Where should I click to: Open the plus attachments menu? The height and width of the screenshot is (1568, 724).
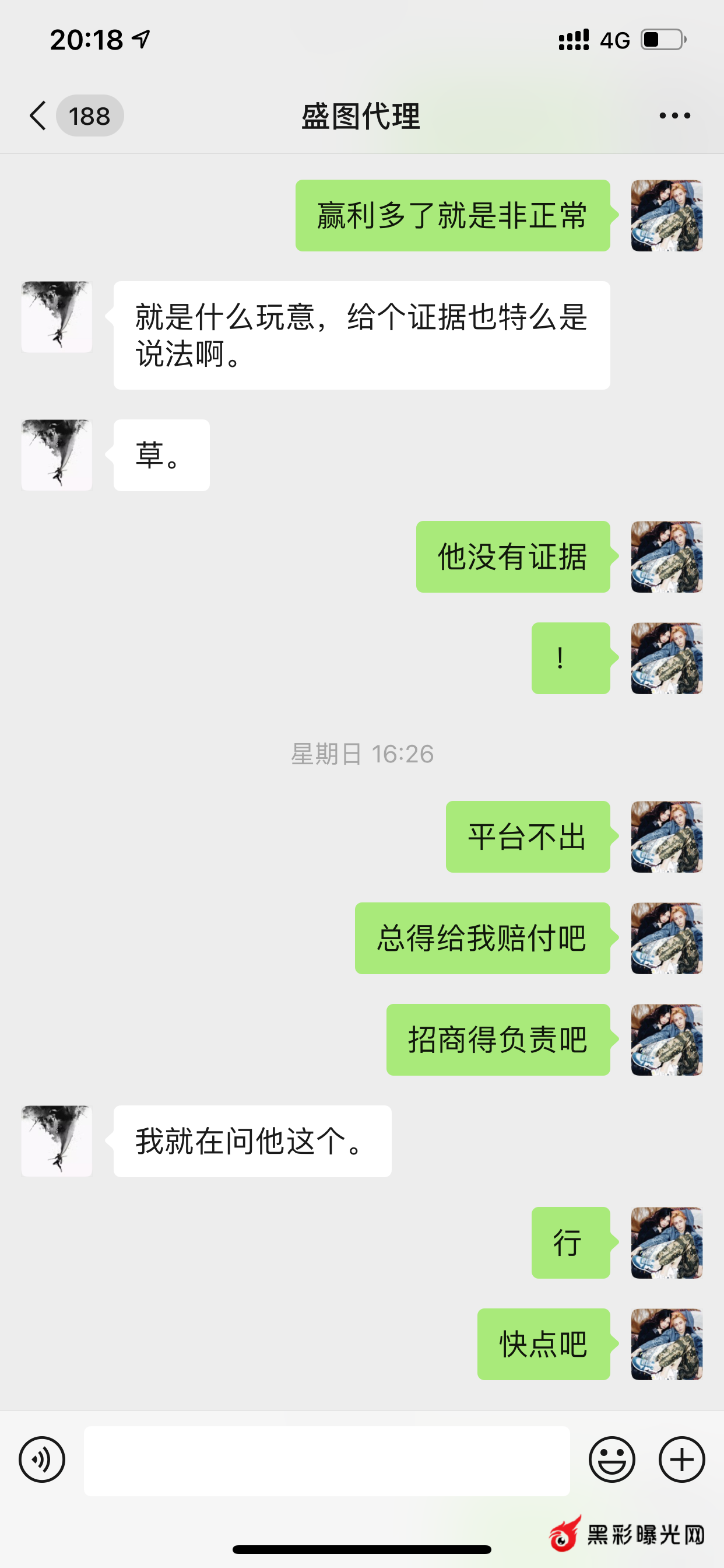click(x=681, y=1459)
